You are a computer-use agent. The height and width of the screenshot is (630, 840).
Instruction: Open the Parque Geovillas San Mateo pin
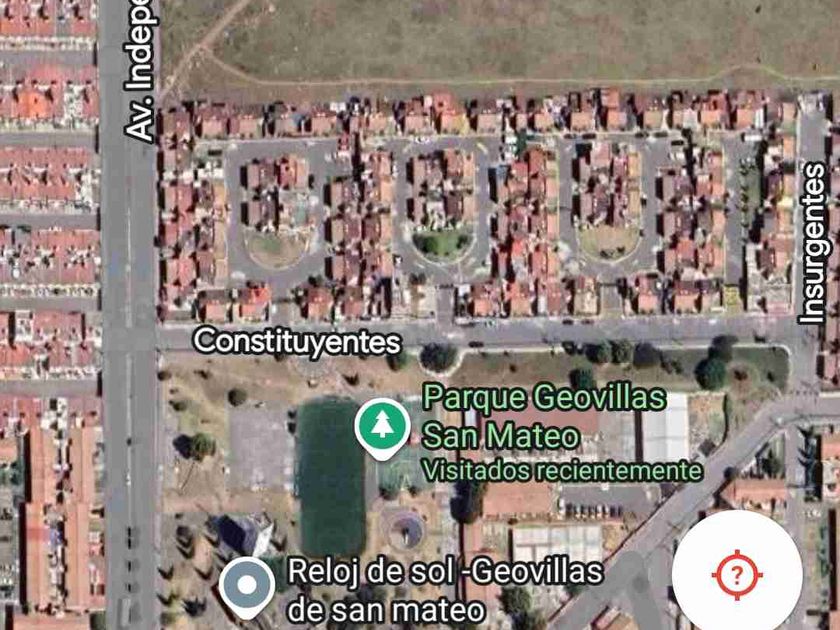383,427
